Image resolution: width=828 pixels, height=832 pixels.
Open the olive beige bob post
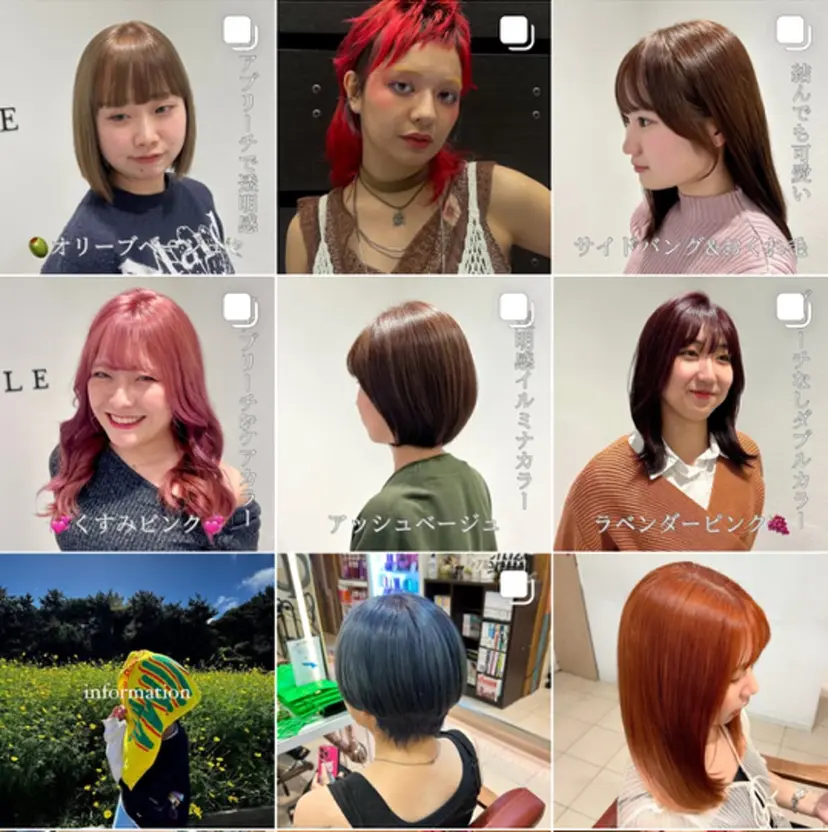pos(137,137)
